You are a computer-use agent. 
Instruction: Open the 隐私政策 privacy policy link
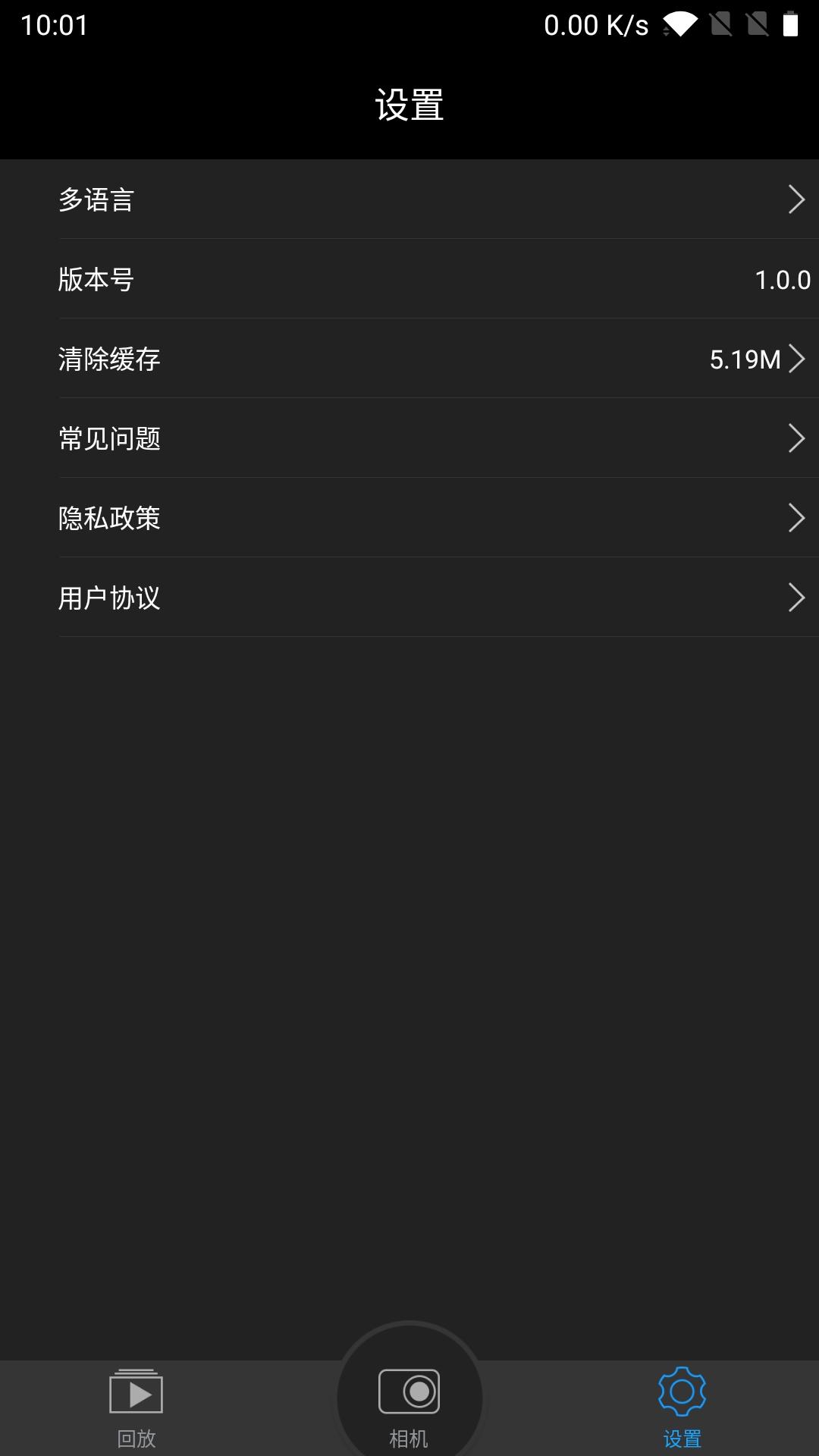pos(409,519)
